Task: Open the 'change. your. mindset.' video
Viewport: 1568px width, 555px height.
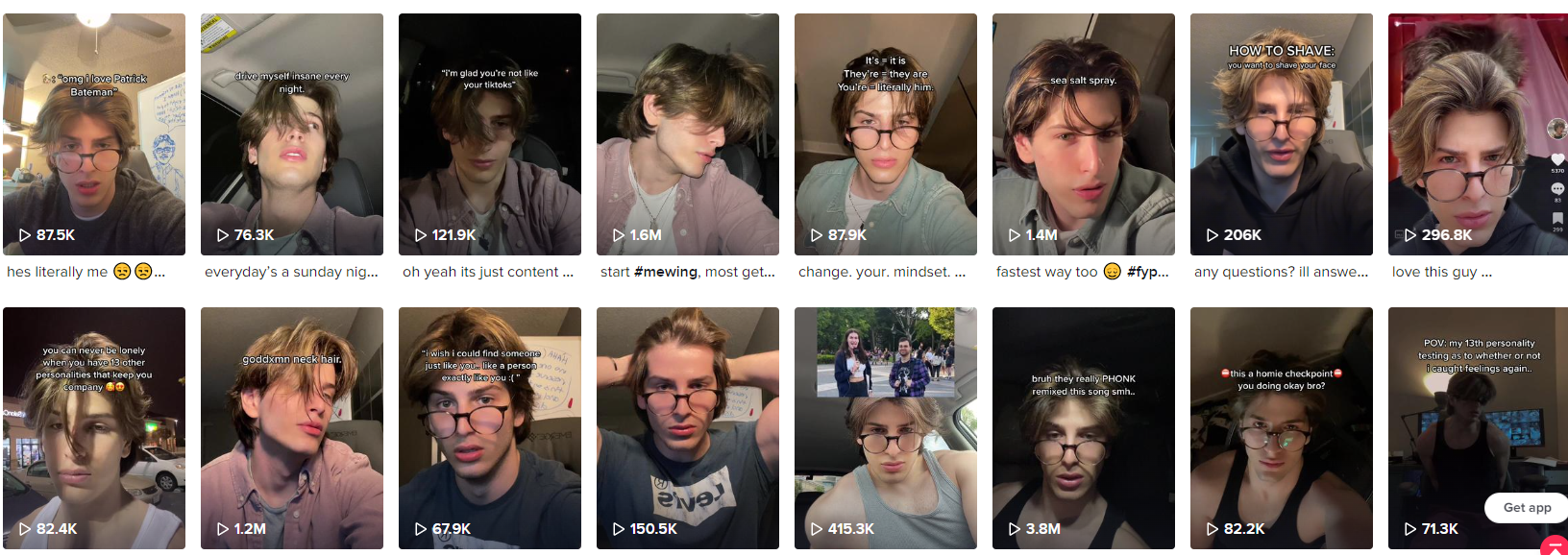Action: pos(886,134)
